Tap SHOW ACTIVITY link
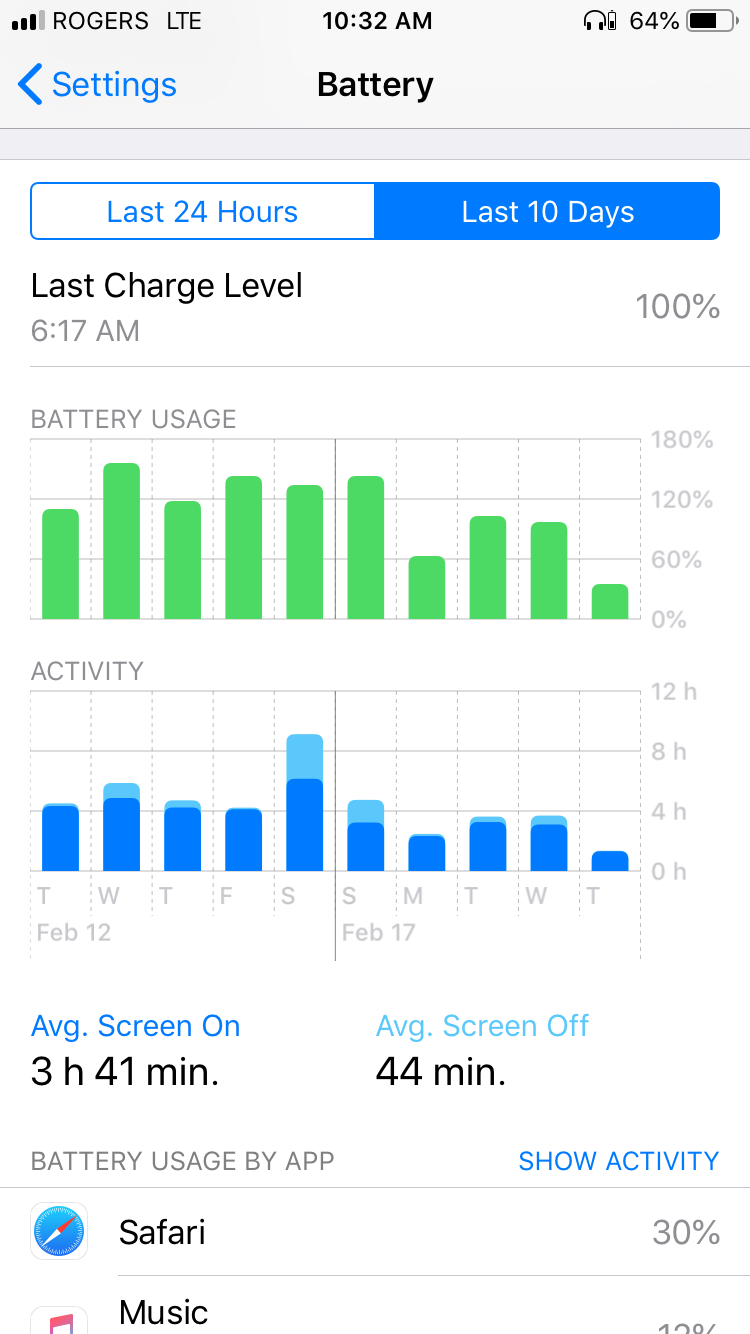 pos(618,1160)
